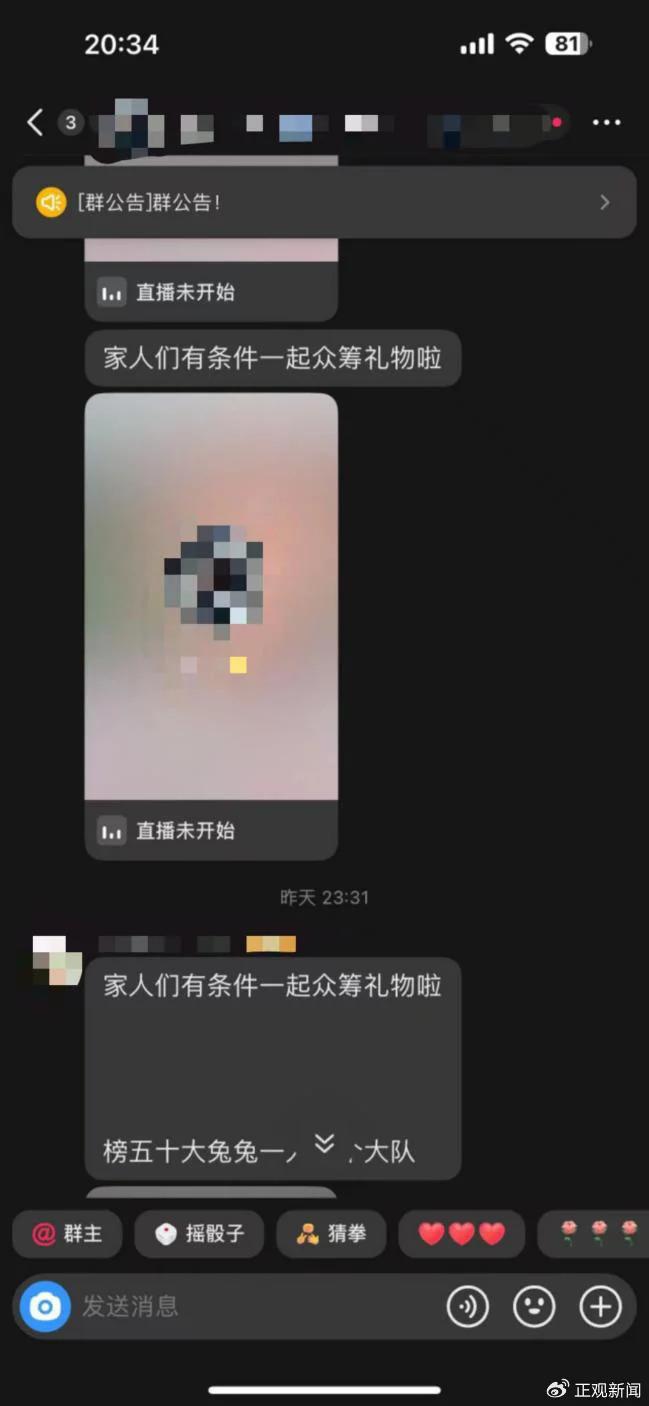Open the 群公告 group announcement banner
Viewport: 649px width, 1406px height.
coord(324,202)
